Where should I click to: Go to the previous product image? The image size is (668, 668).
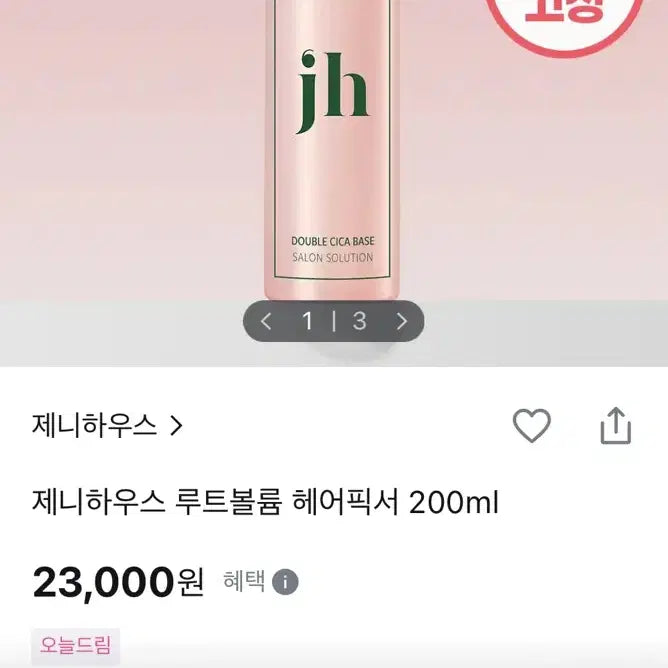coord(266,321)
